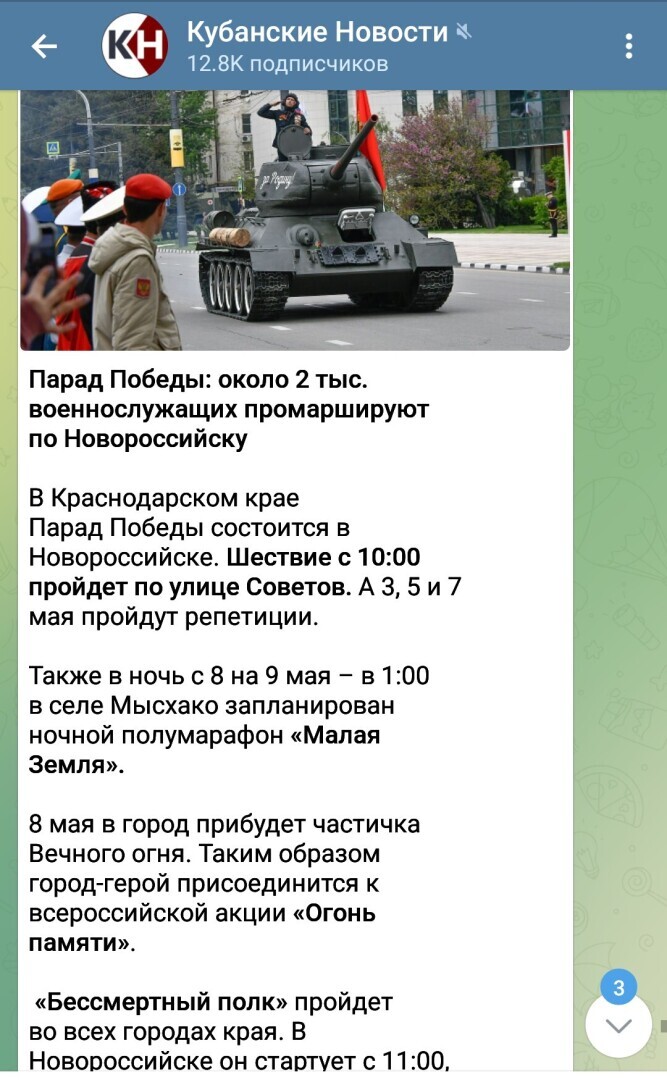Open the channel's three-dot overflow menu
Image resolution: width=667 pixels, height=1080 pixels.
pyautogui.click(x=629, y=46)
